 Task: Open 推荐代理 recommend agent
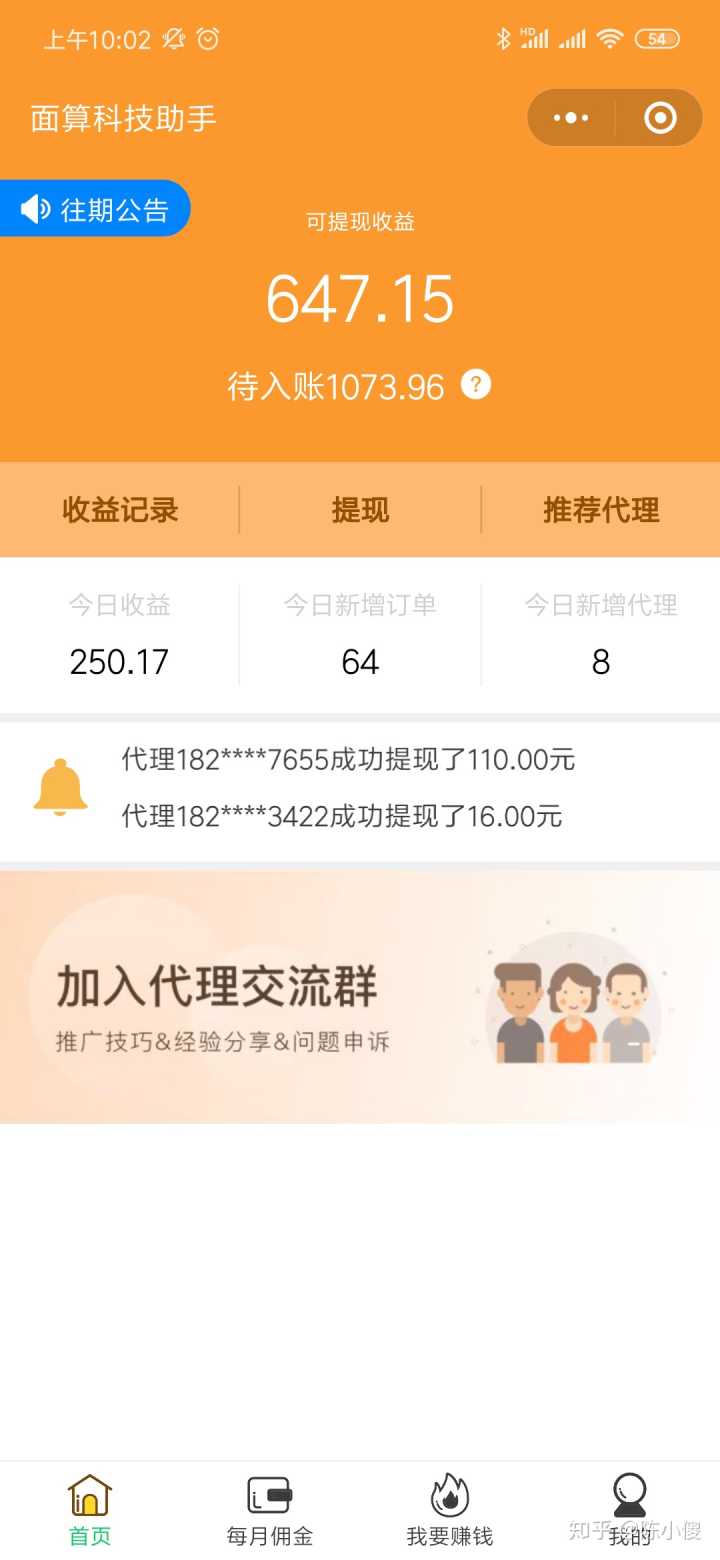(x=601, y=510)
